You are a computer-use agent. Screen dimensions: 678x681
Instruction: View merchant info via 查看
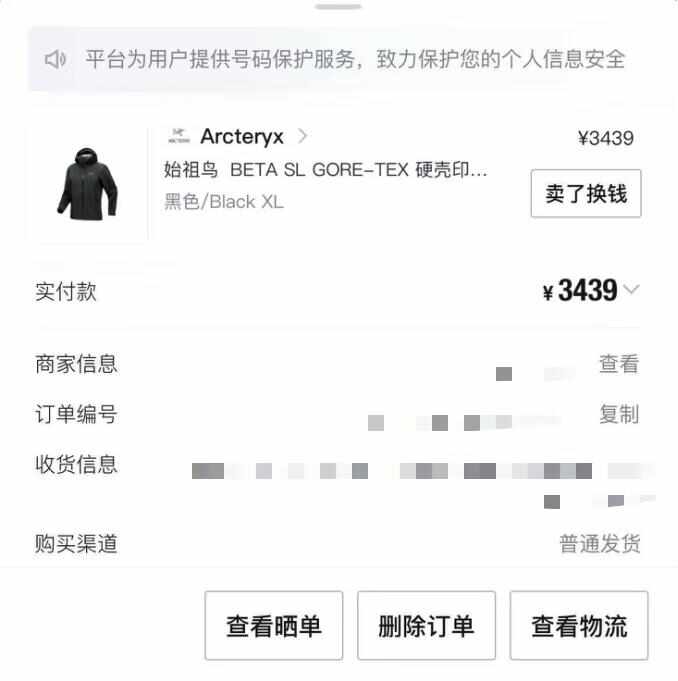(x=618, y=365)
